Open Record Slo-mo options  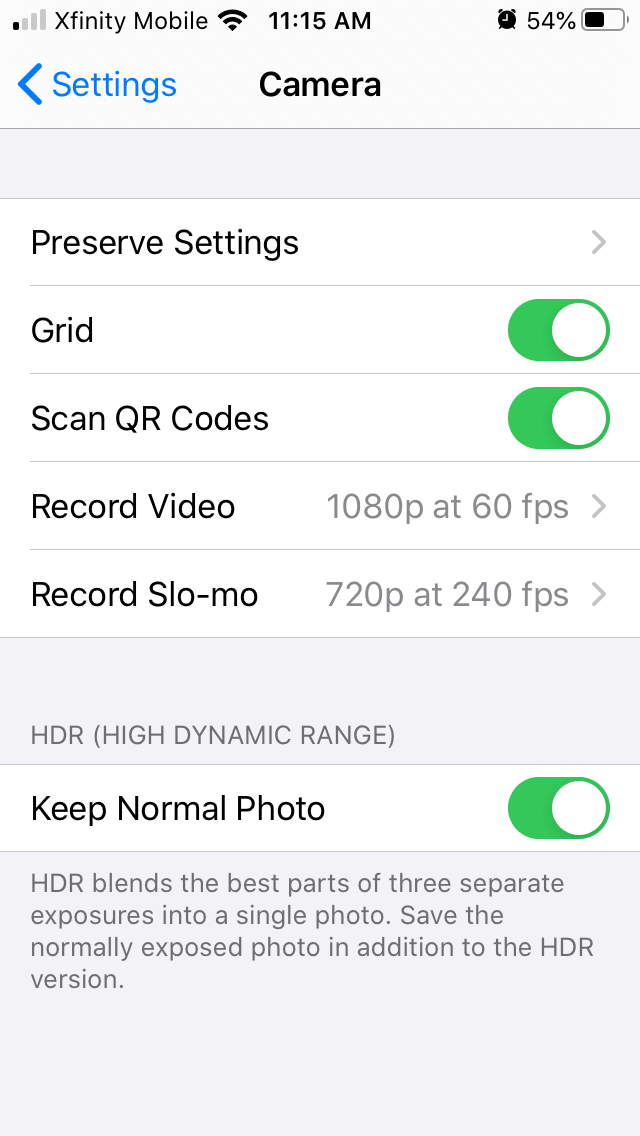pyautogui.click(x=320, y=595)
